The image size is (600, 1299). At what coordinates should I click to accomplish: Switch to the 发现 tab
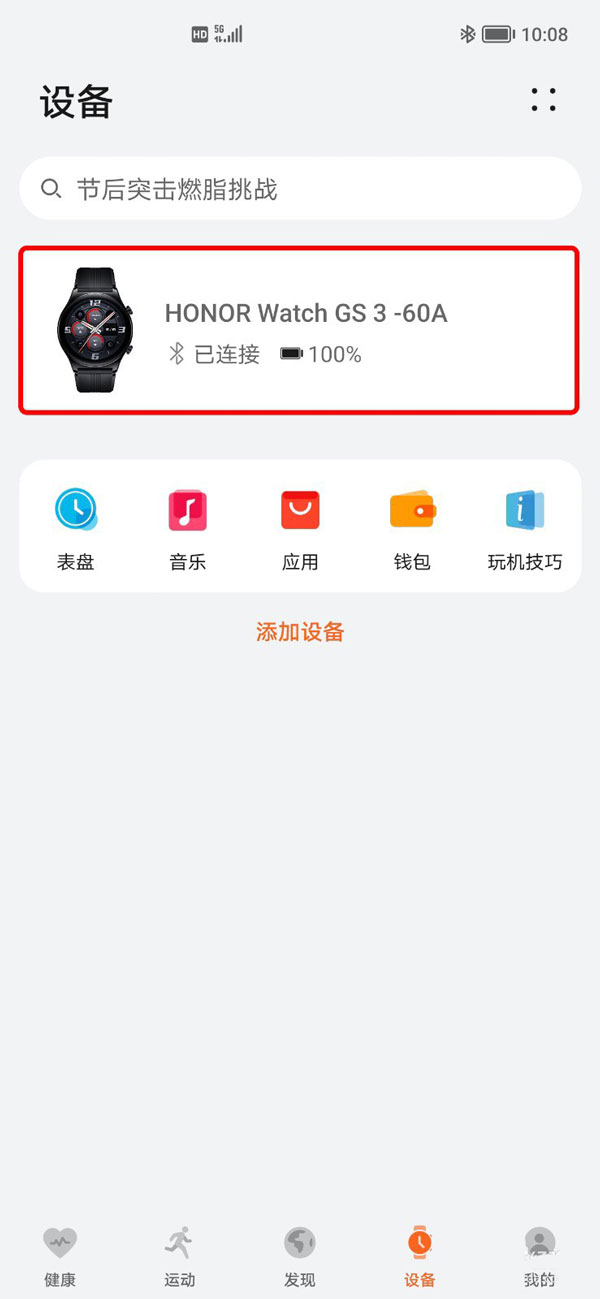(300, 1256)
